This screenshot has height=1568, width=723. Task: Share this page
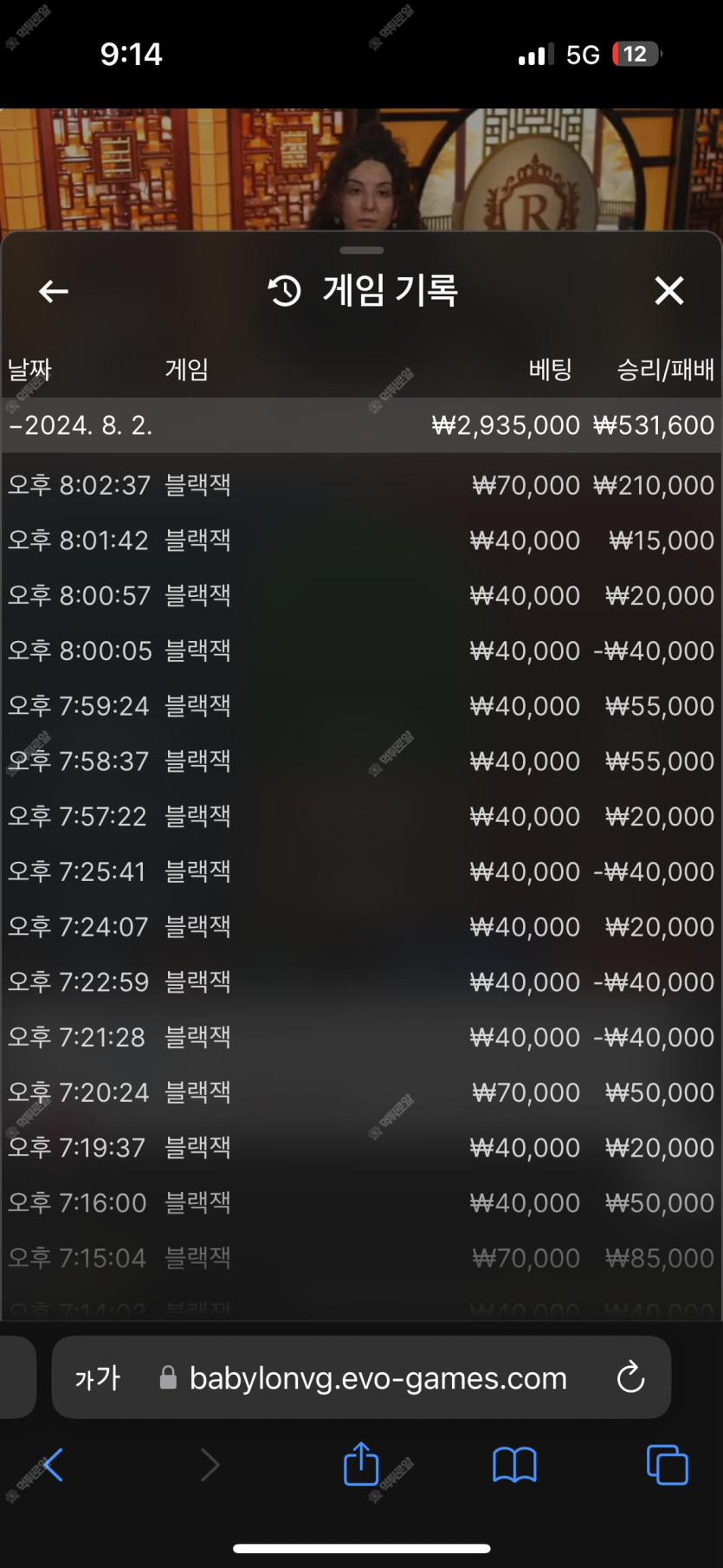click(361, 1464)
